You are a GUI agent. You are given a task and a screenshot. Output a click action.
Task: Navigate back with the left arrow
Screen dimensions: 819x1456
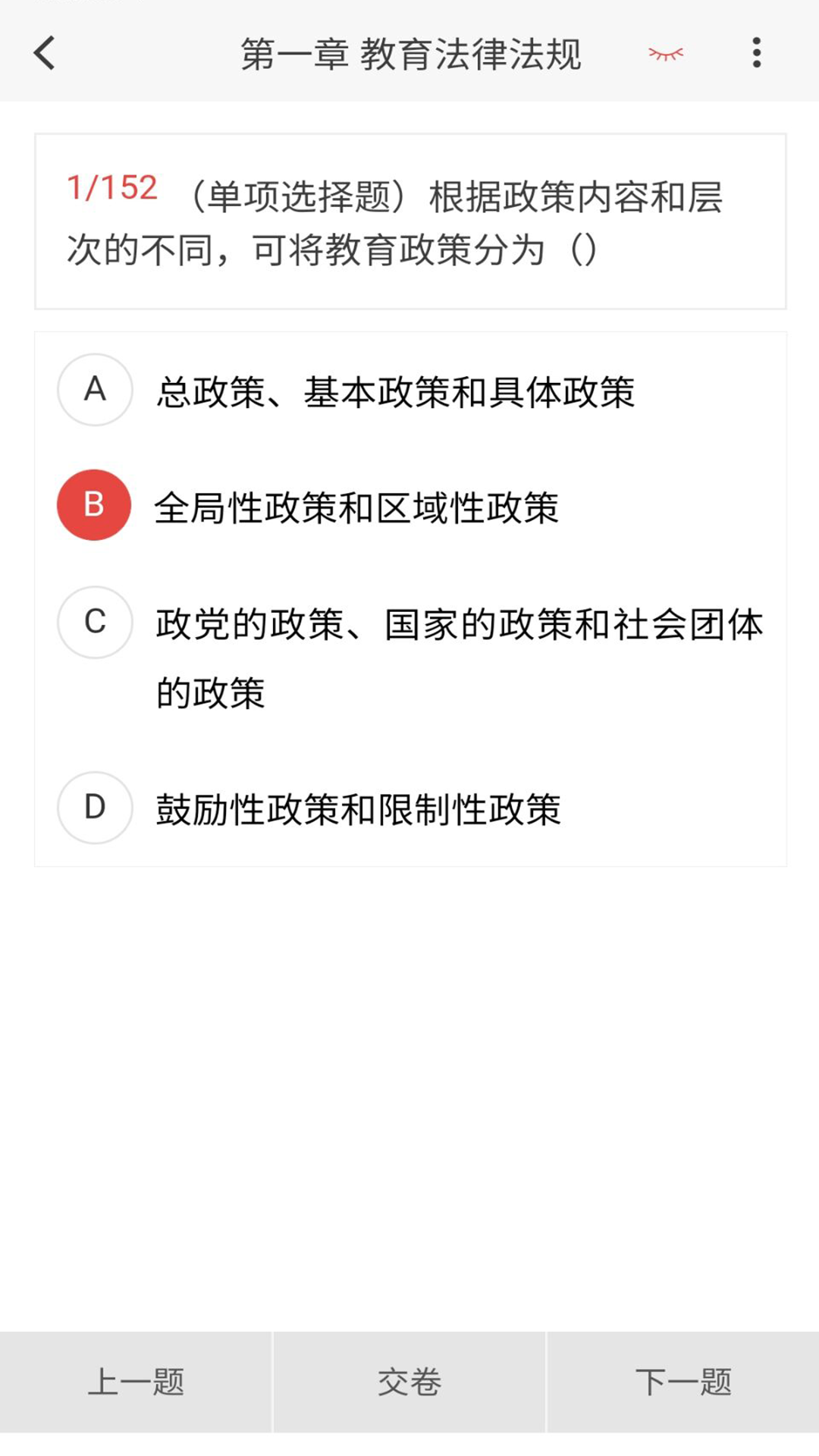pyautogui.click(x=43, y=54)
